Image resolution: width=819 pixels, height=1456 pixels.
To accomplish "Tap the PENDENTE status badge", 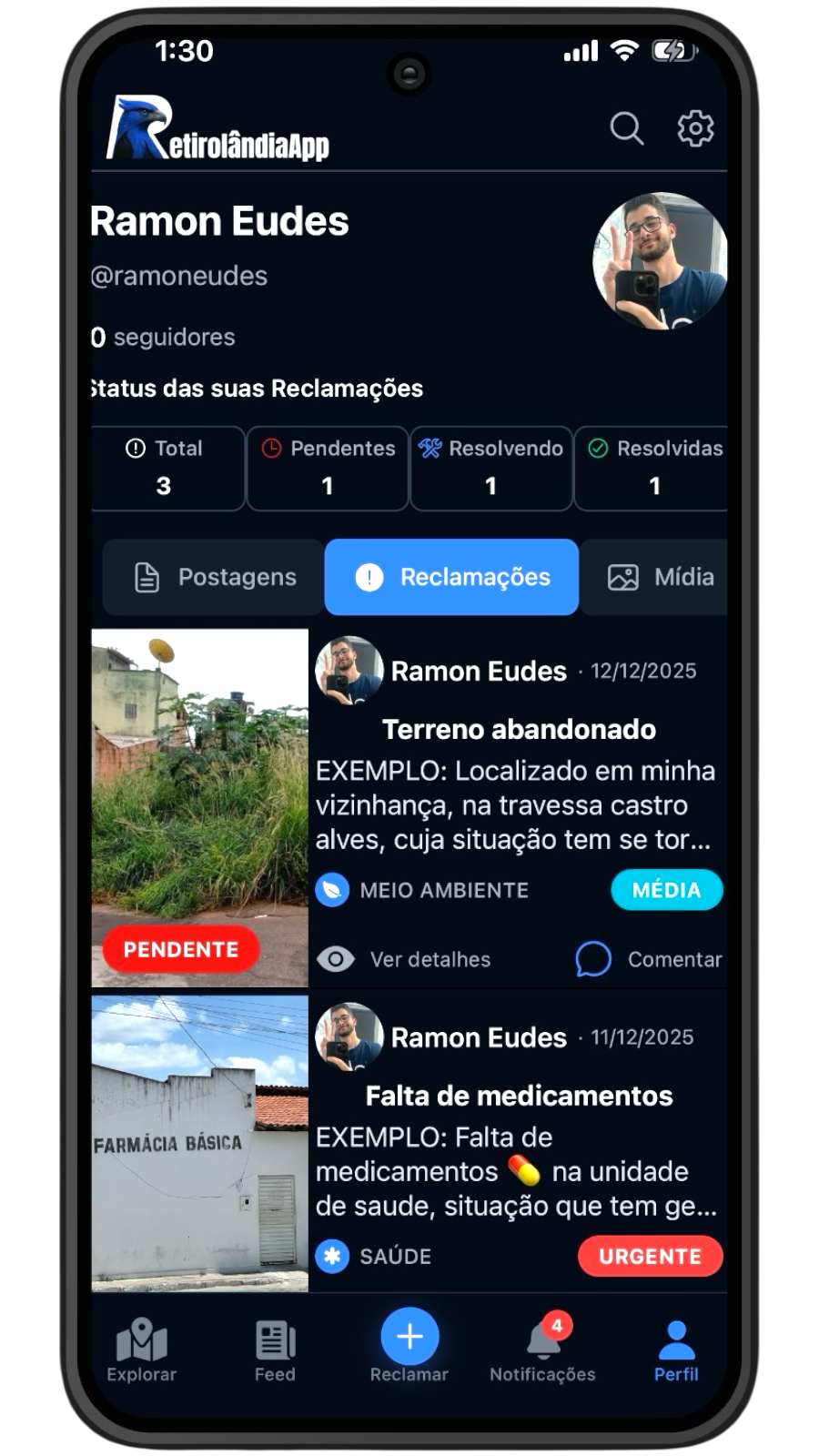I will coord(180,949).
